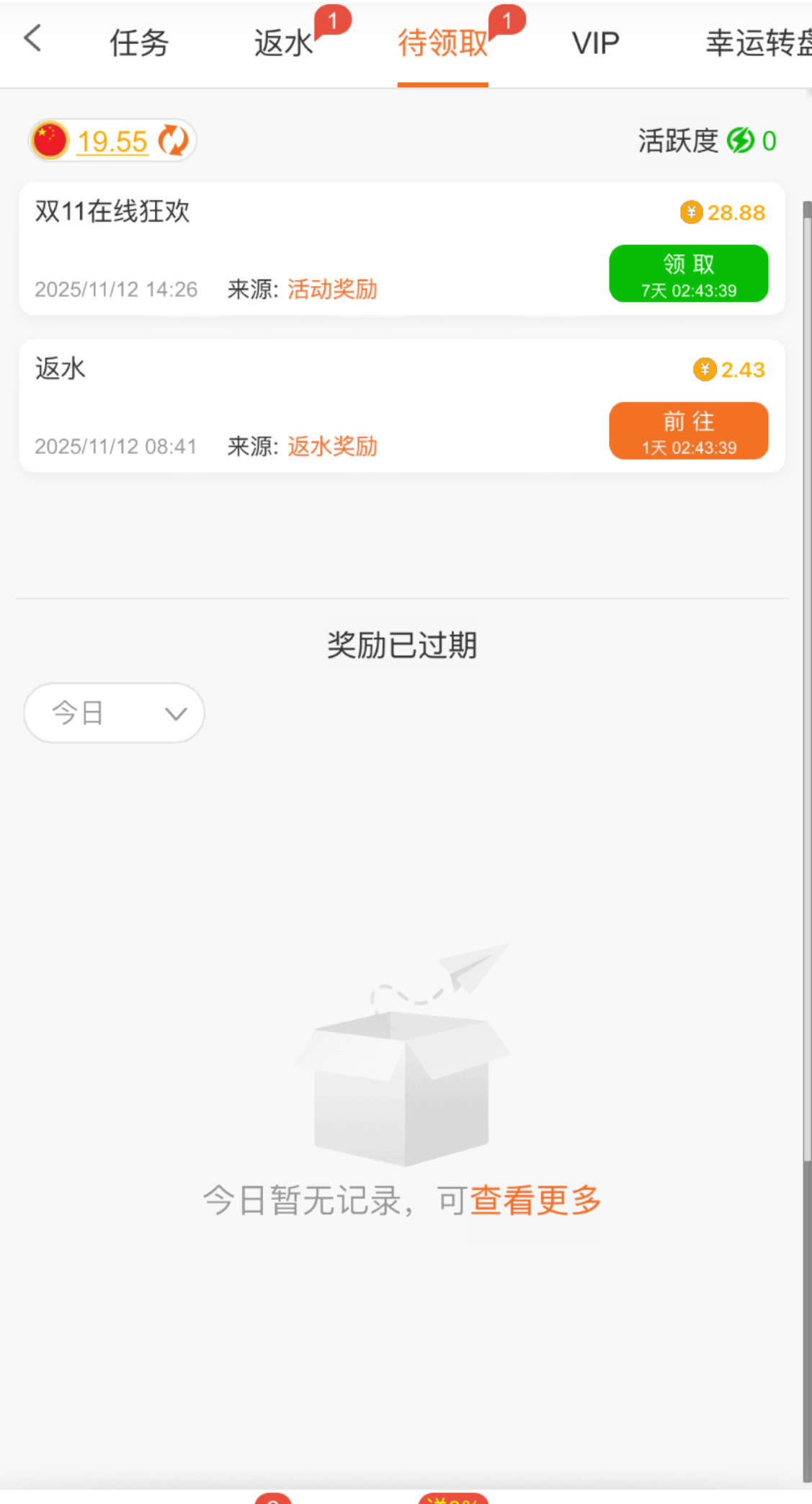Tap 前往 on the 返水 reward

[x=688, y=430]
